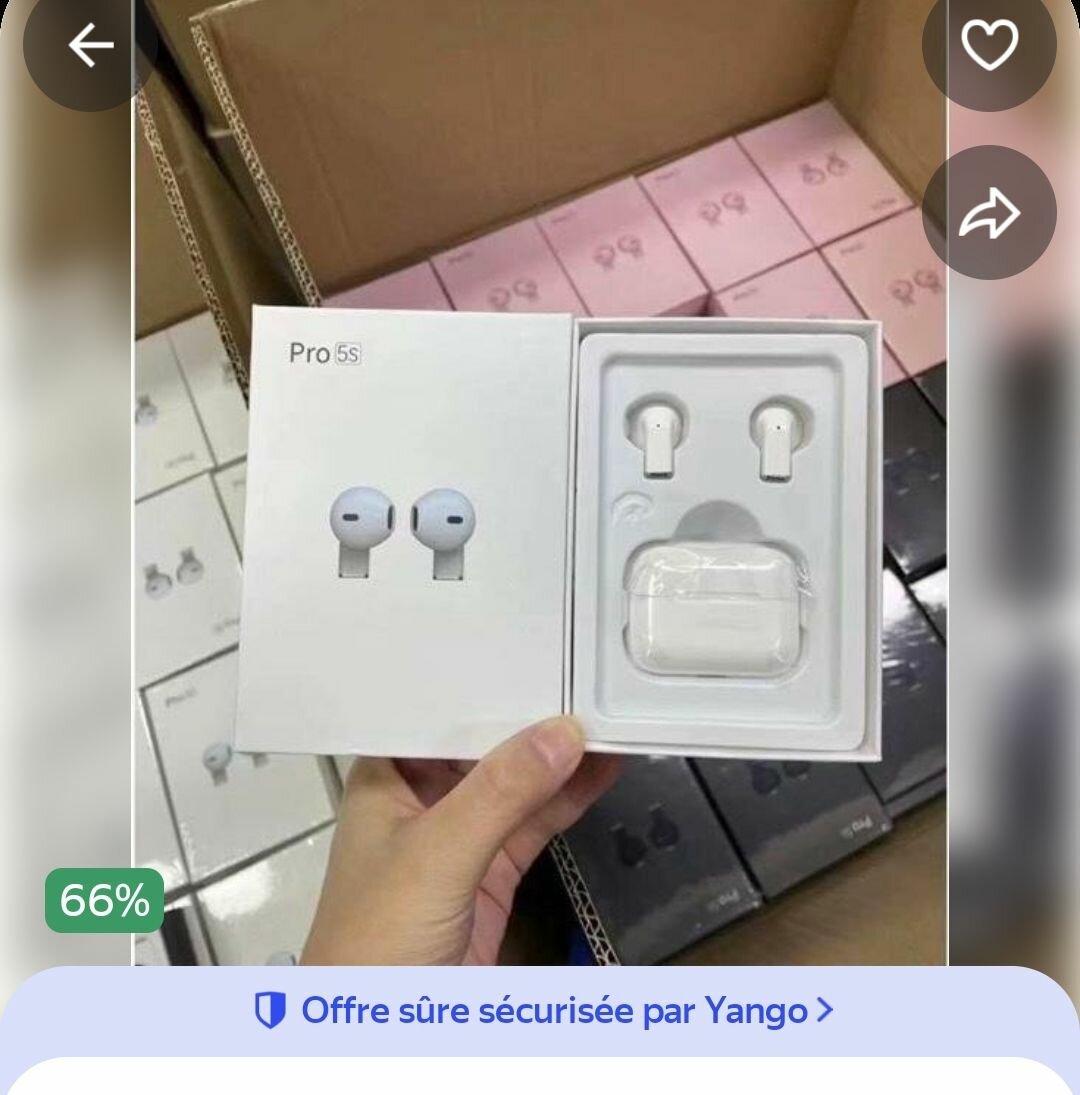1080x1095 pixels.
Task: Add this product to favorites
Action: (x=988, y=46)
